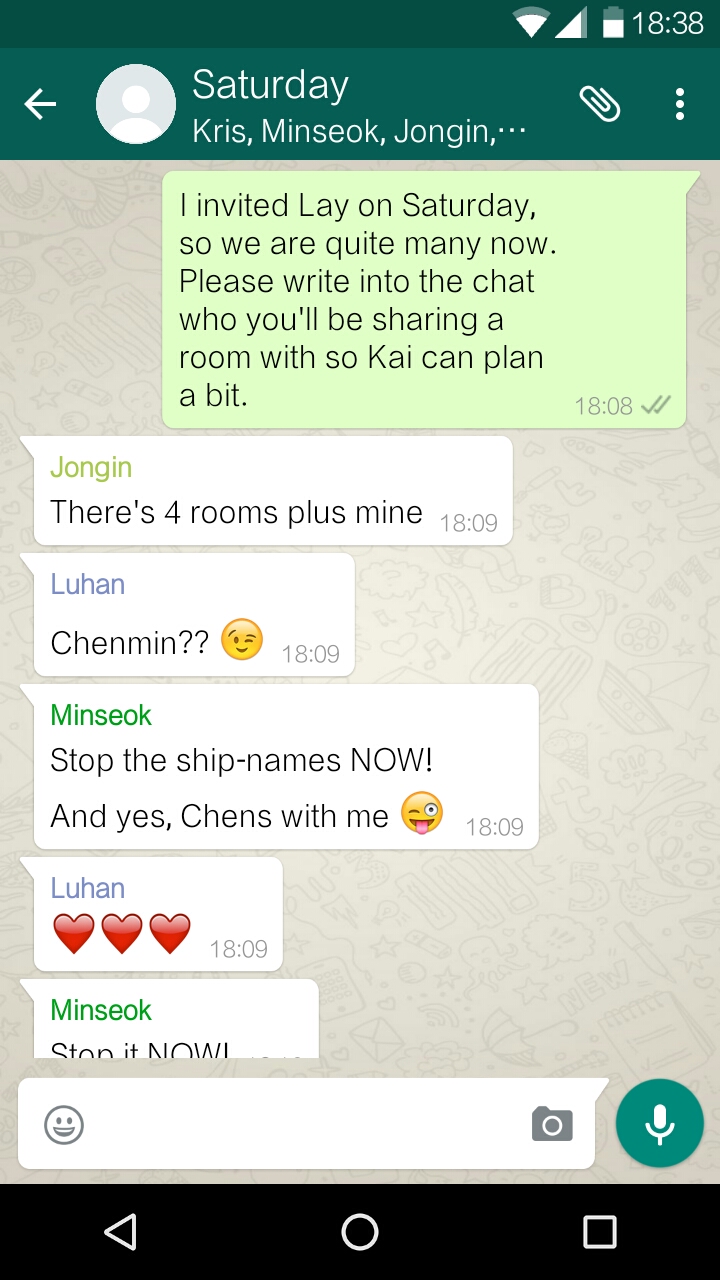Open the recent apps overview
Image resolution: width=720 pixels, height=1280 pixels.
pyautogui.click(x=600, y=1232)
